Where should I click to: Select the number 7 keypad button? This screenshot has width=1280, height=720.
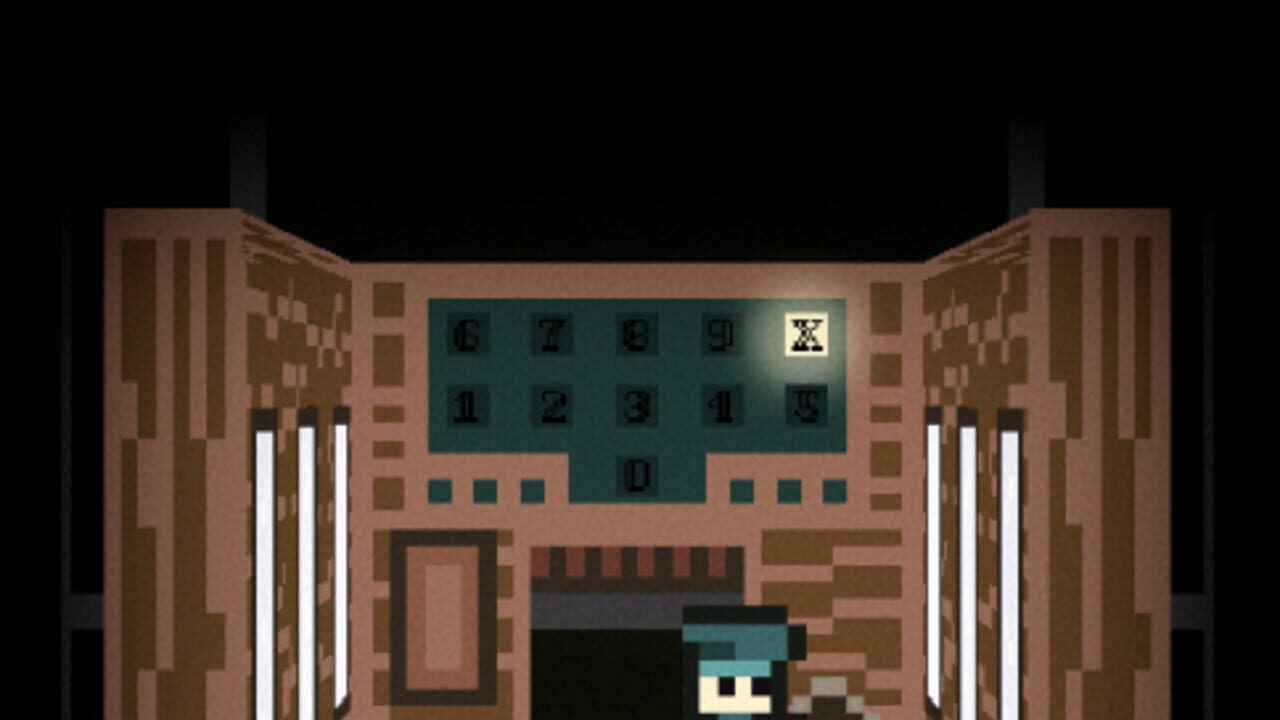pyautogui.click(x=551, y=335)
